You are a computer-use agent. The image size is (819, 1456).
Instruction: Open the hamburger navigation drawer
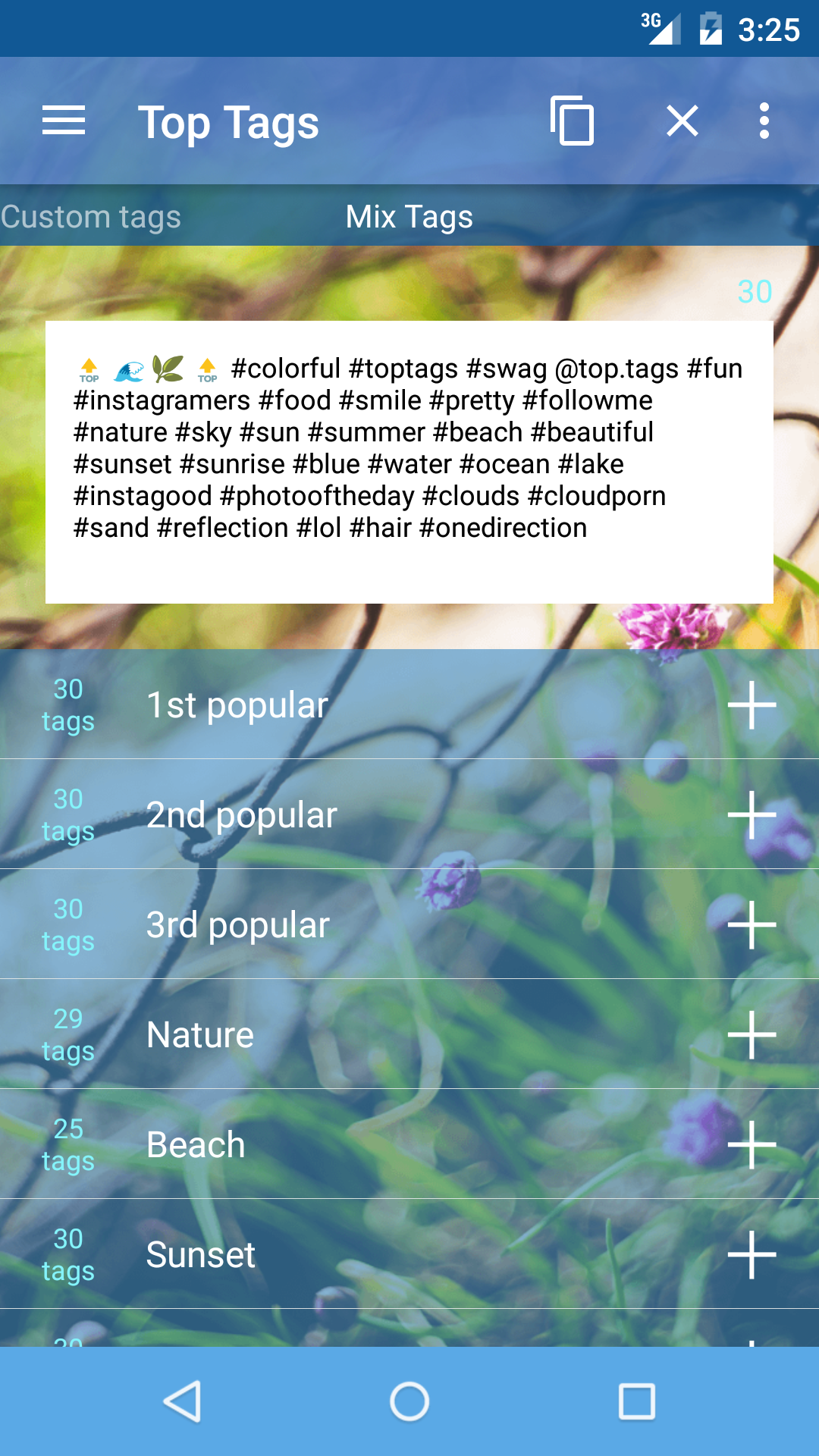coord(64,121)
